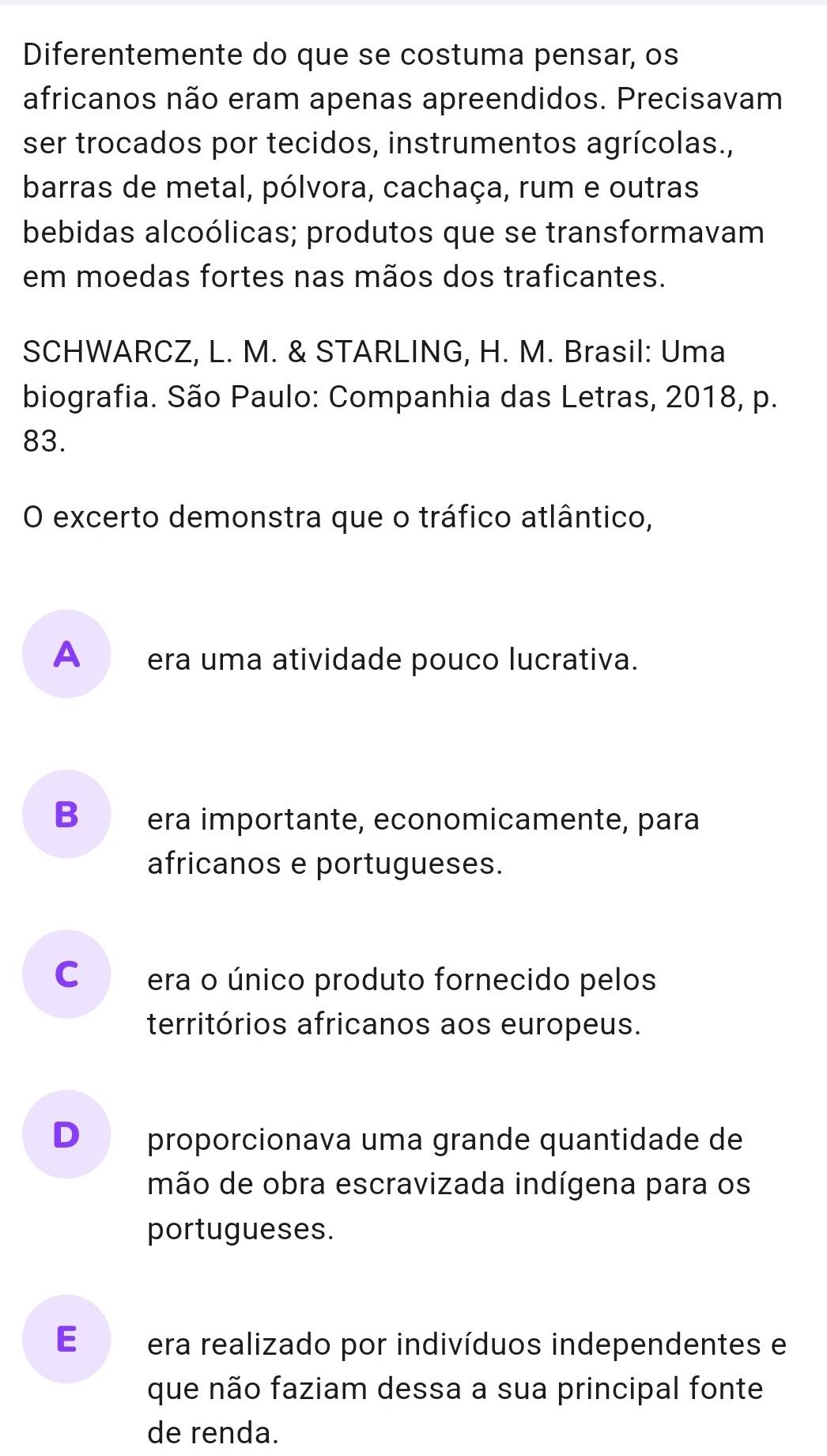
Task: Pick option C, único produto fornecido
Action: click(x=66, y=974)
